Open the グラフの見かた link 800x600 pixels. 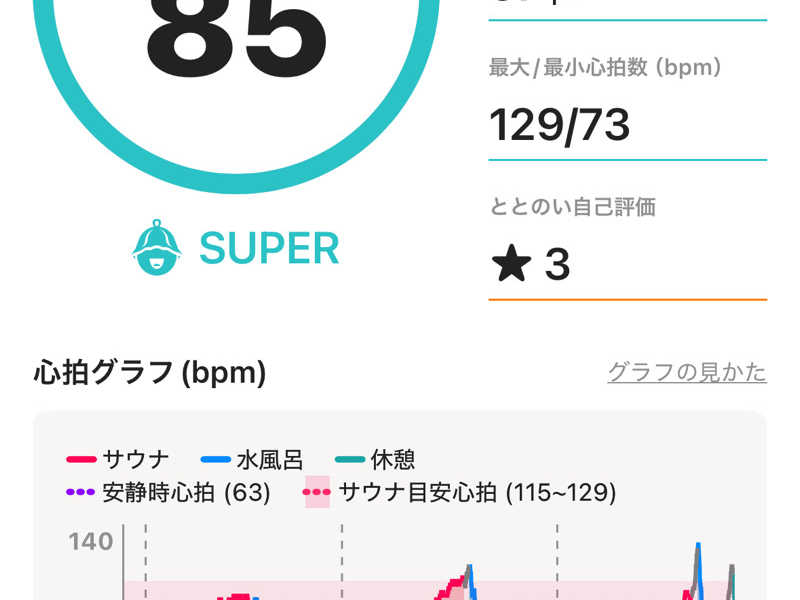(686, 373)
